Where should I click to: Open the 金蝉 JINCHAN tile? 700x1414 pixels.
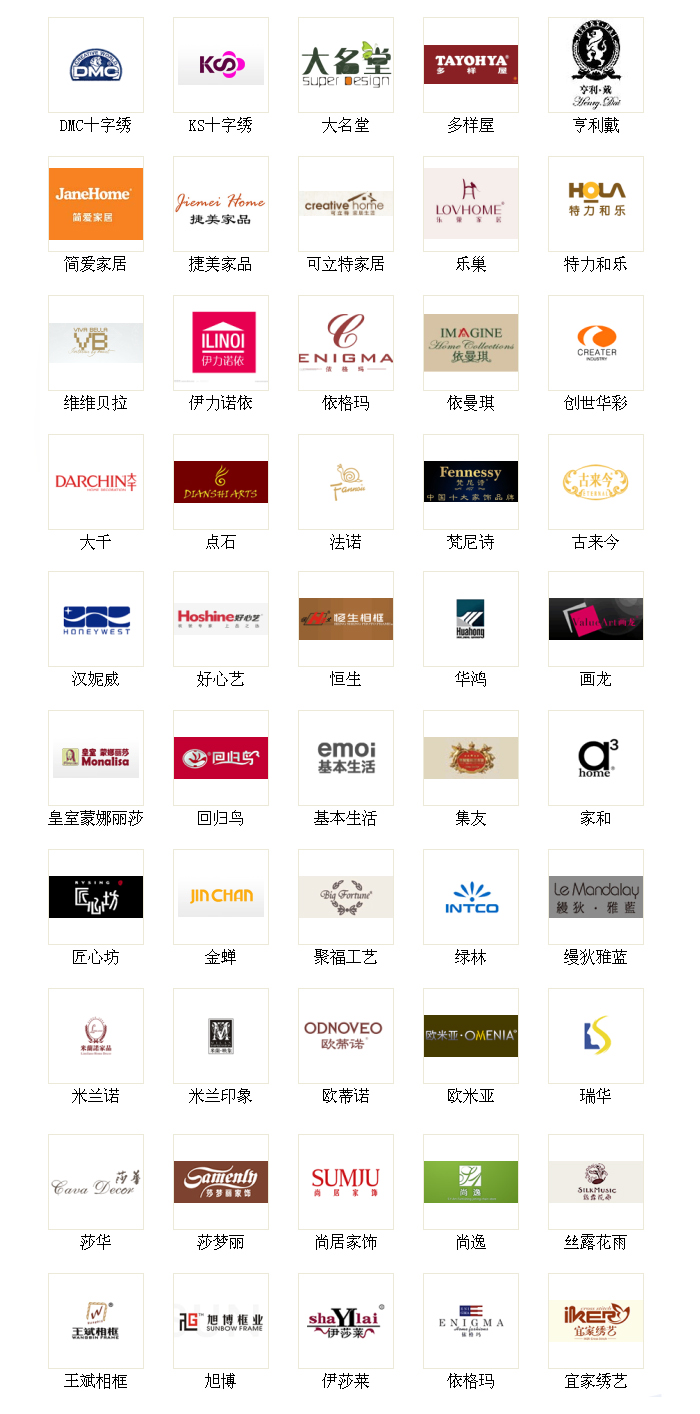221,897
